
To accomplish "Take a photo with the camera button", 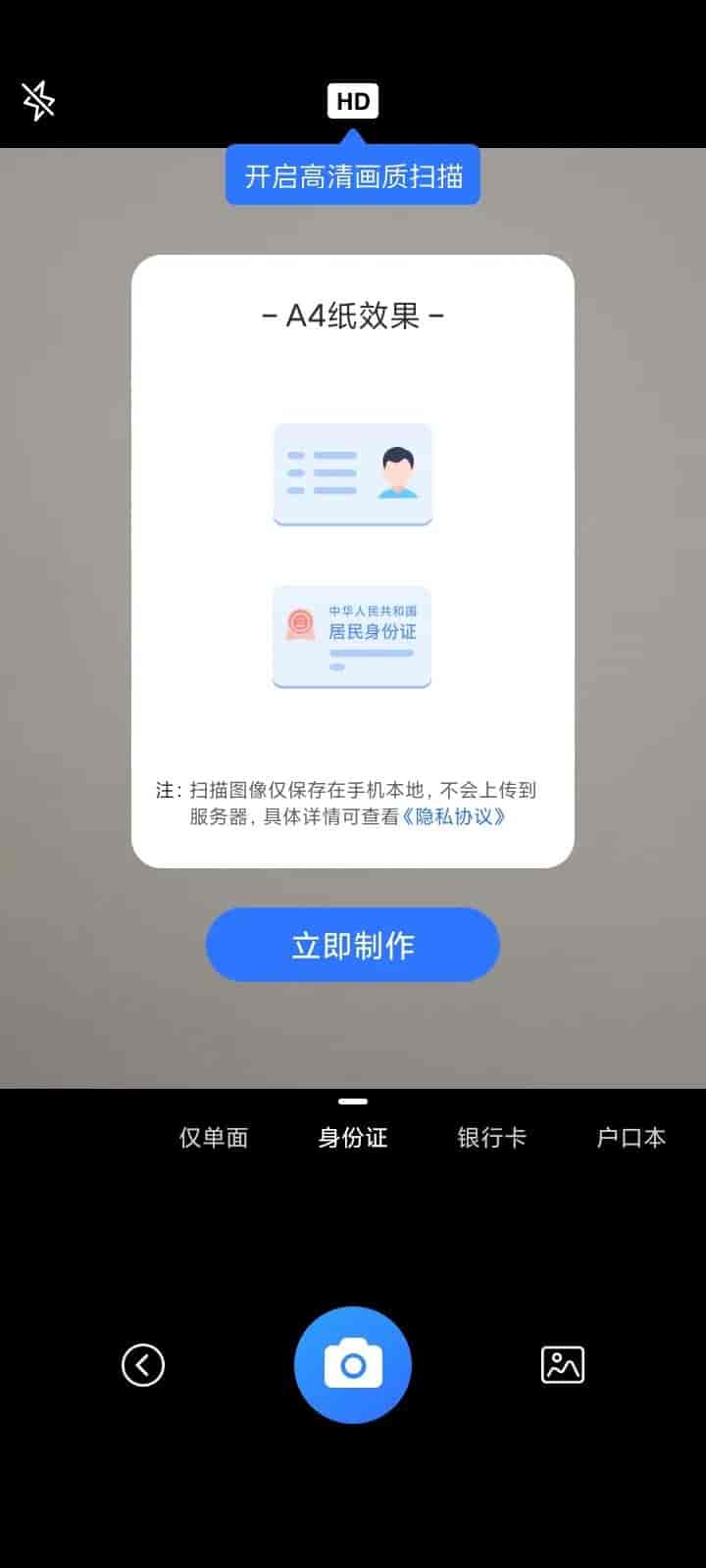I will pos(353,1365).
